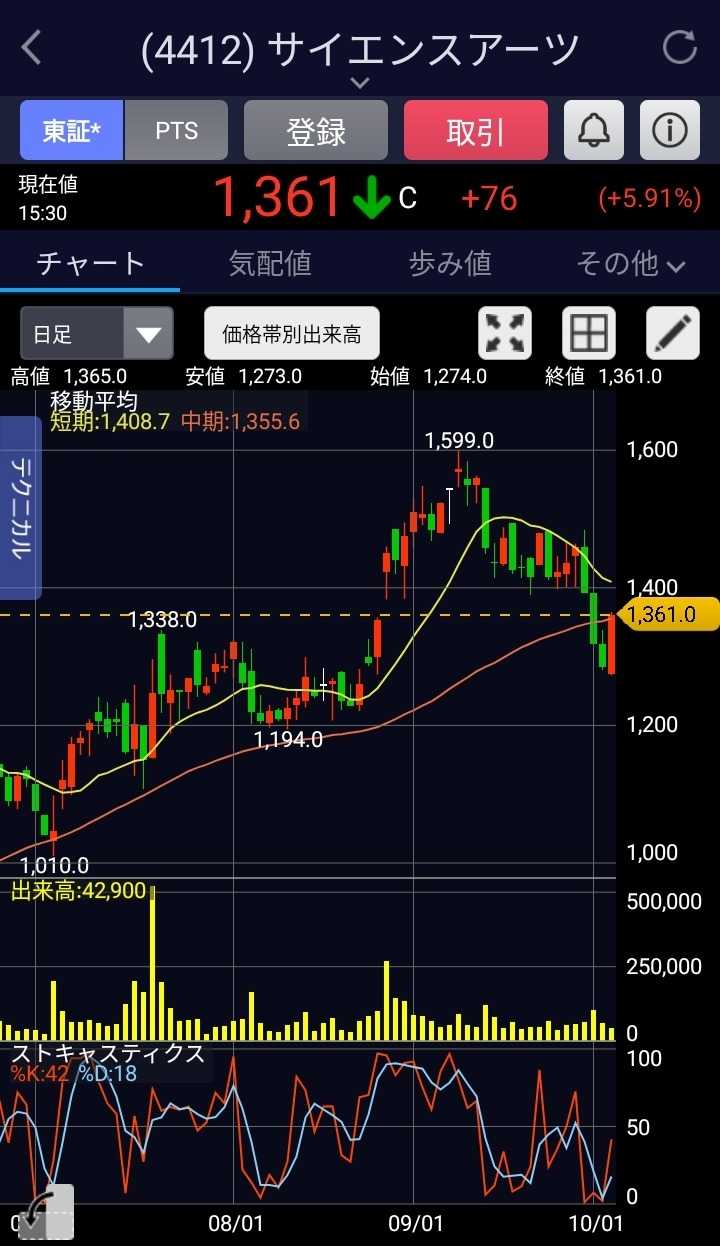Show 価格帯別出来高 on the chart

(292, 334)
